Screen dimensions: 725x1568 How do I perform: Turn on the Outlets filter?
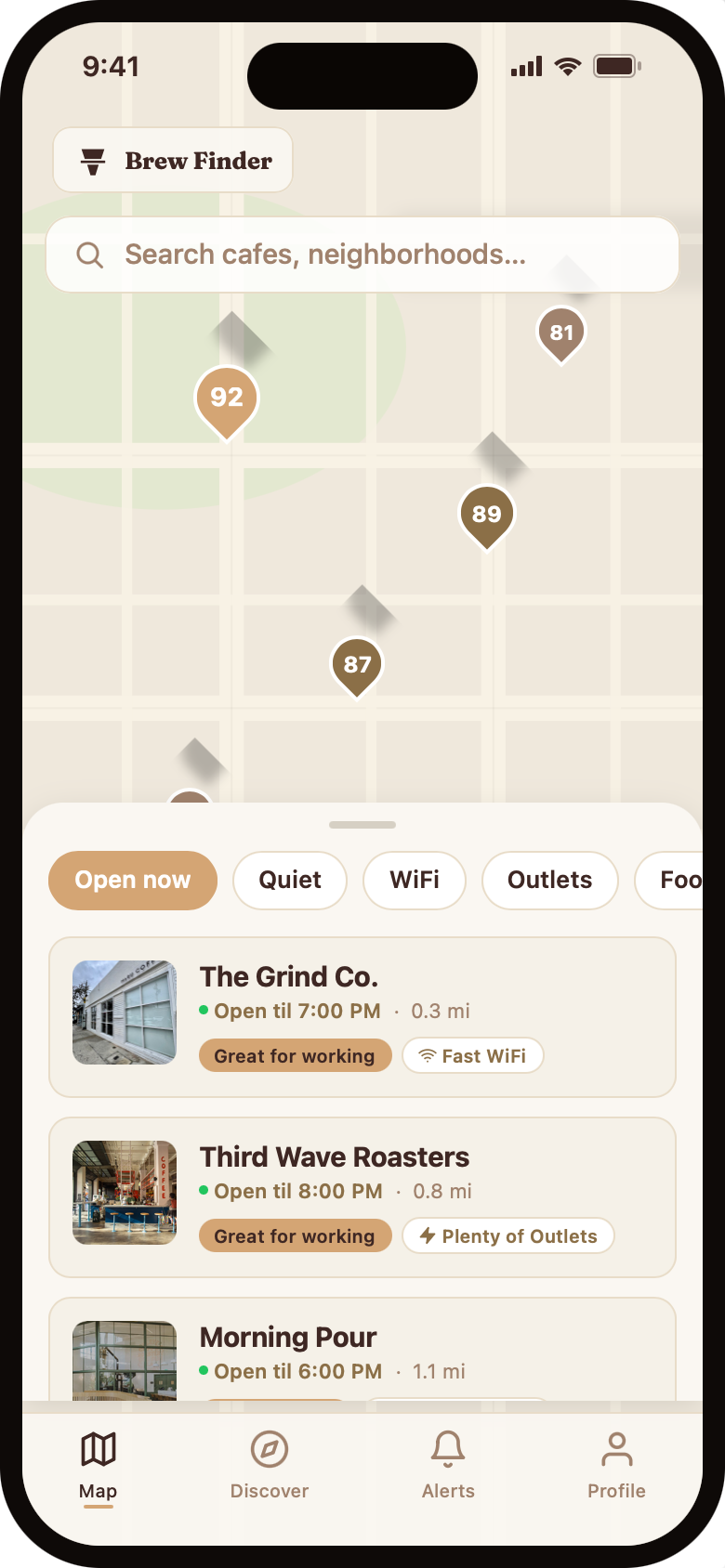point(549,880)
